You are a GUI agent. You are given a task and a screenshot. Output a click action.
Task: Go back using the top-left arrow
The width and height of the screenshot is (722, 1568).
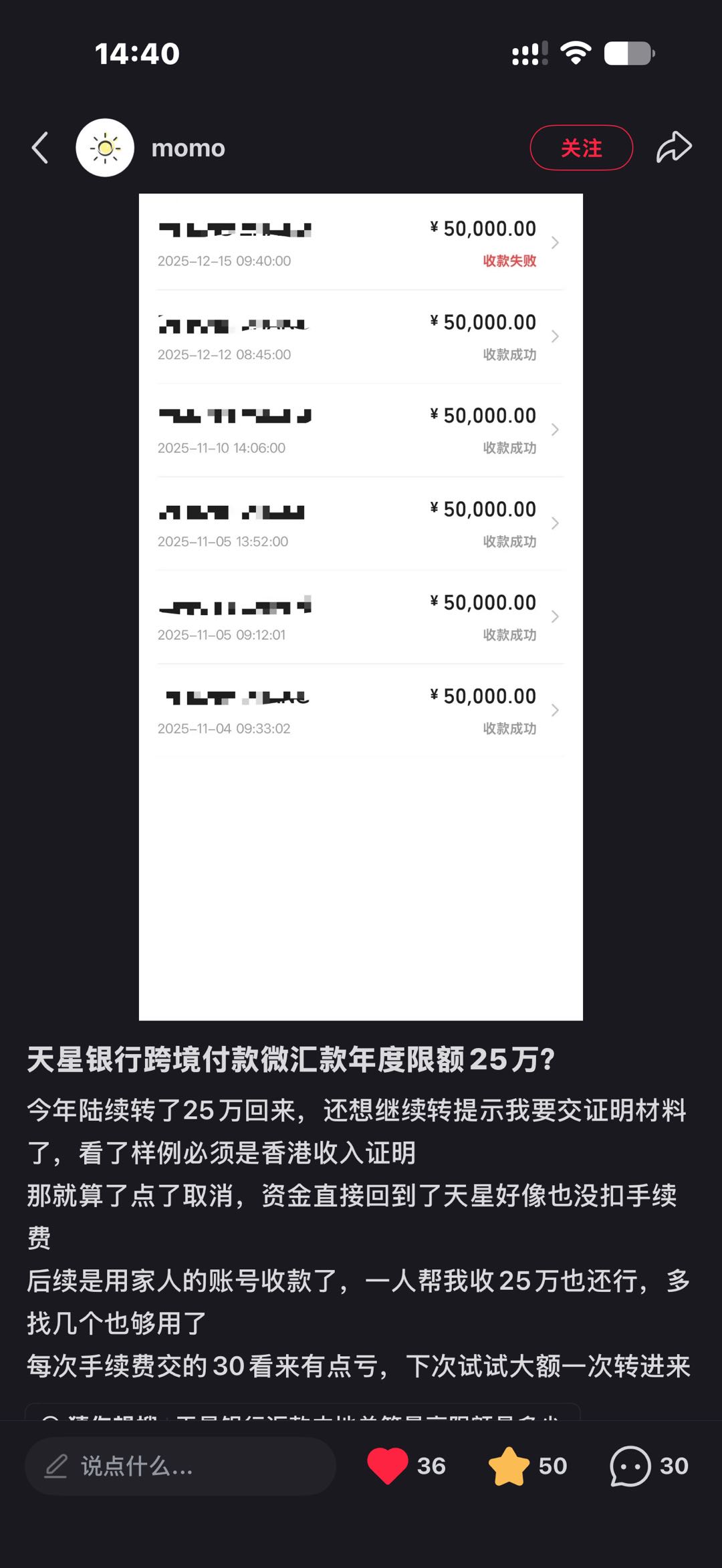[x=40, y=148]
